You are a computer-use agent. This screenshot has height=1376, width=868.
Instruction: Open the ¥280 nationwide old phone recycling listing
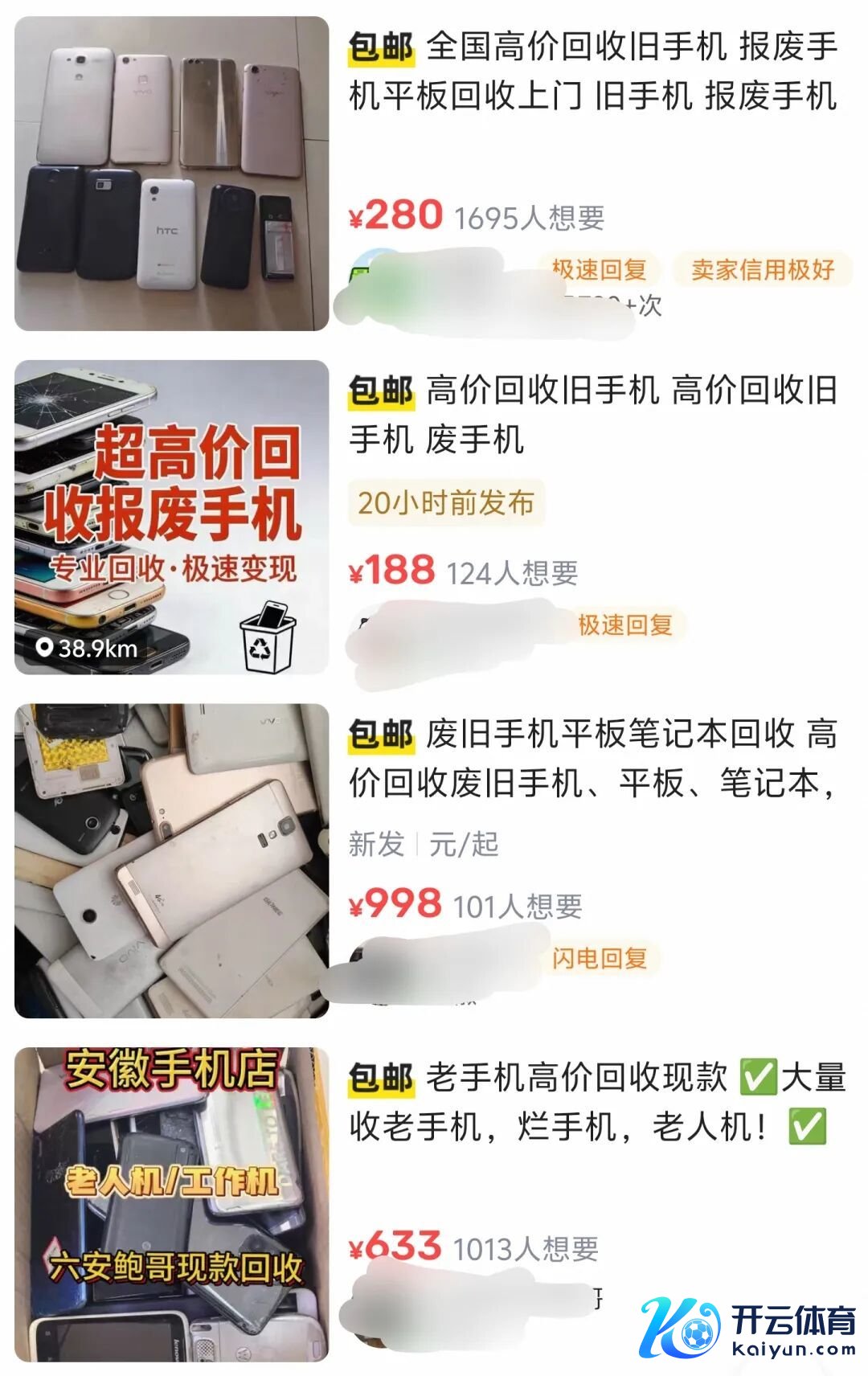pyautogui.click(x=593, y=72)
